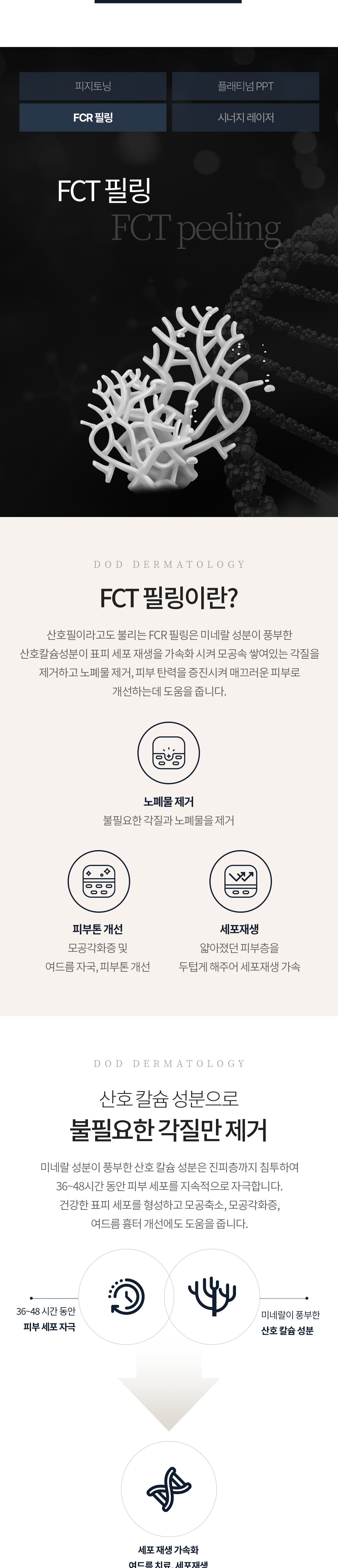Switch to the 피지토닝 tab
The image size is (338, 1568).
[x=93, y=86]
